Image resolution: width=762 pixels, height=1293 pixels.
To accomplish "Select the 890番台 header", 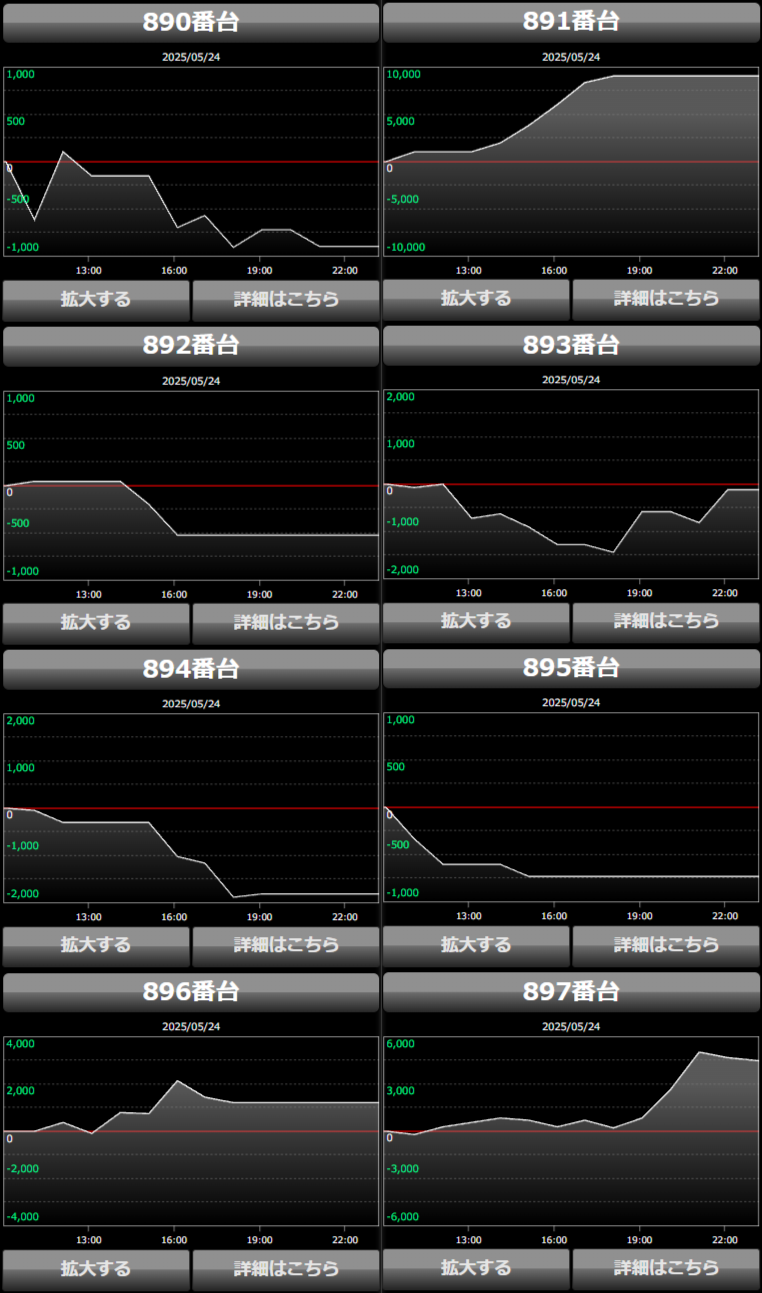I will point(191,22).
